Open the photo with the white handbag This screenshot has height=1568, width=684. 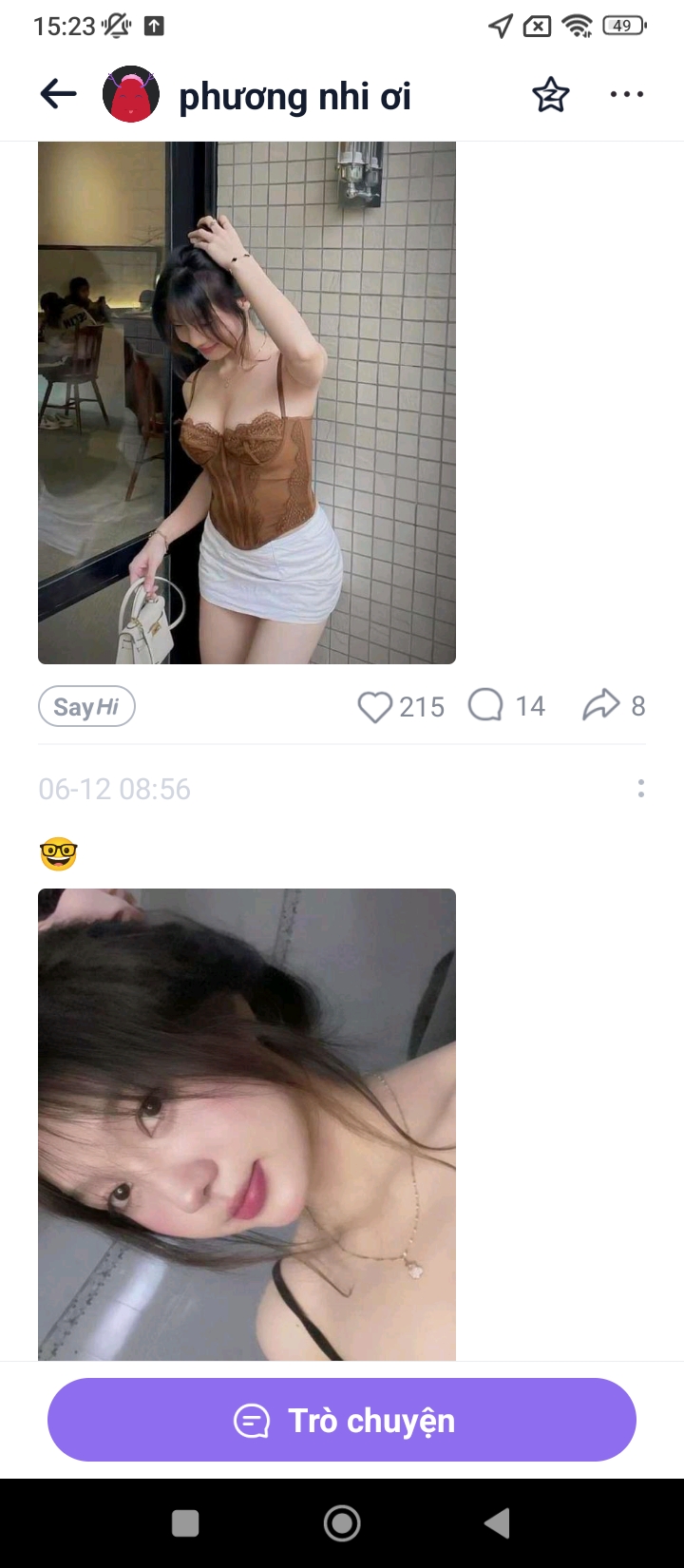click(247, 403)
